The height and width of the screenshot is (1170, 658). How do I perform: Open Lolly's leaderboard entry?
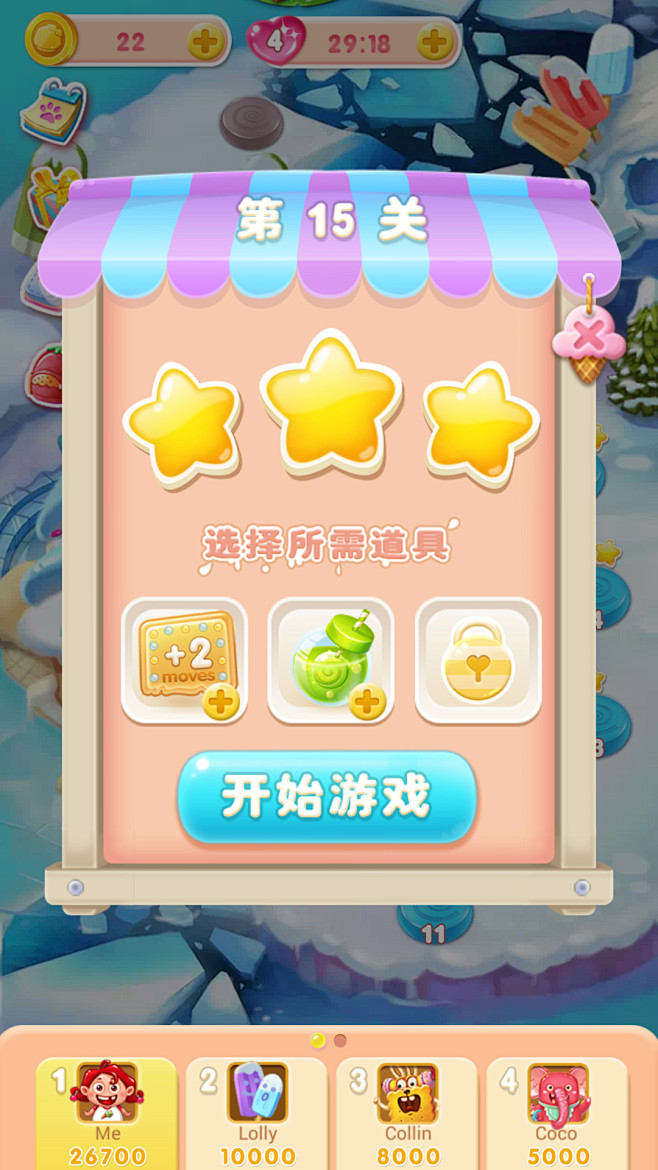click(257, 1113)
